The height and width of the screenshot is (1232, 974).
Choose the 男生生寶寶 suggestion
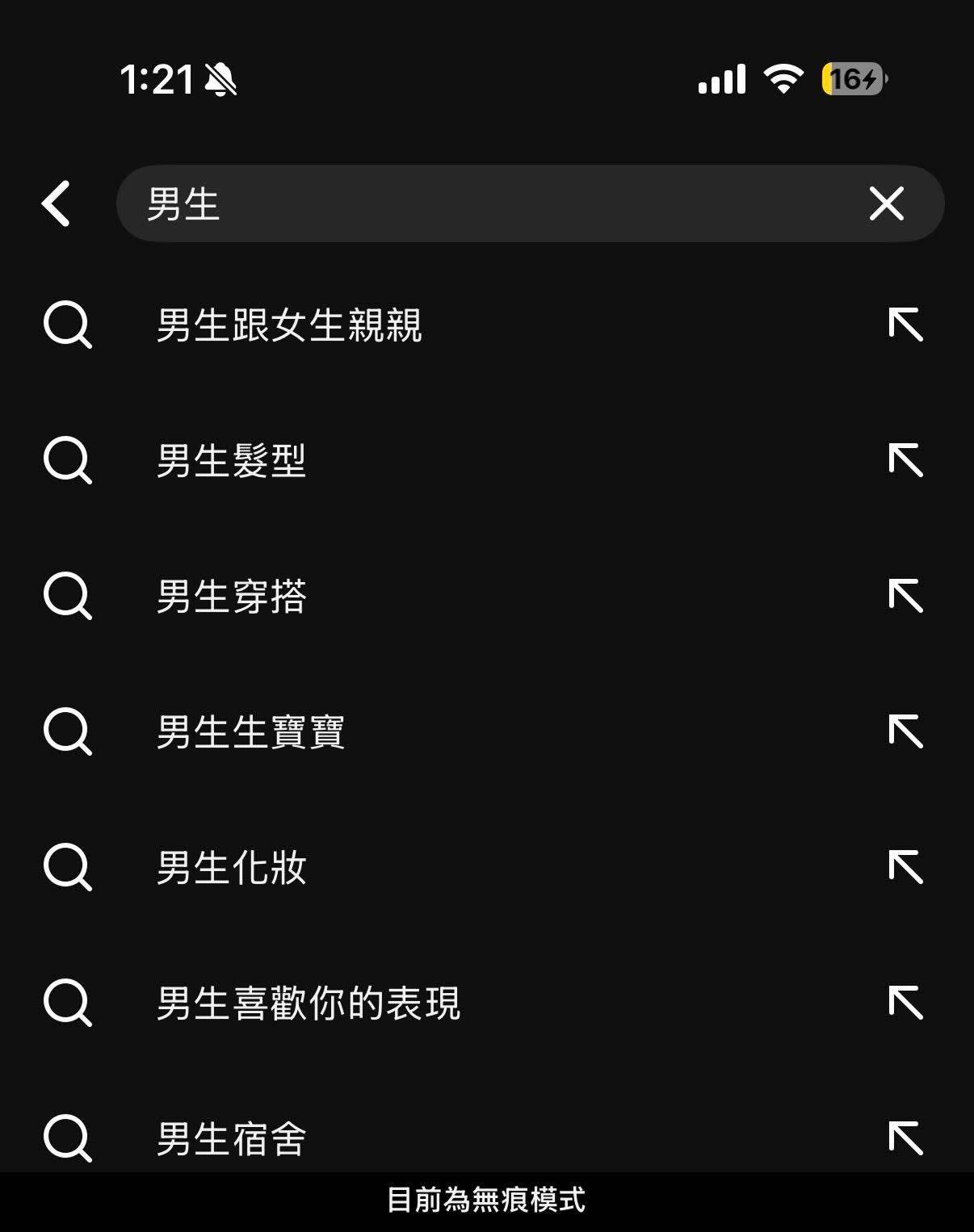250,732
